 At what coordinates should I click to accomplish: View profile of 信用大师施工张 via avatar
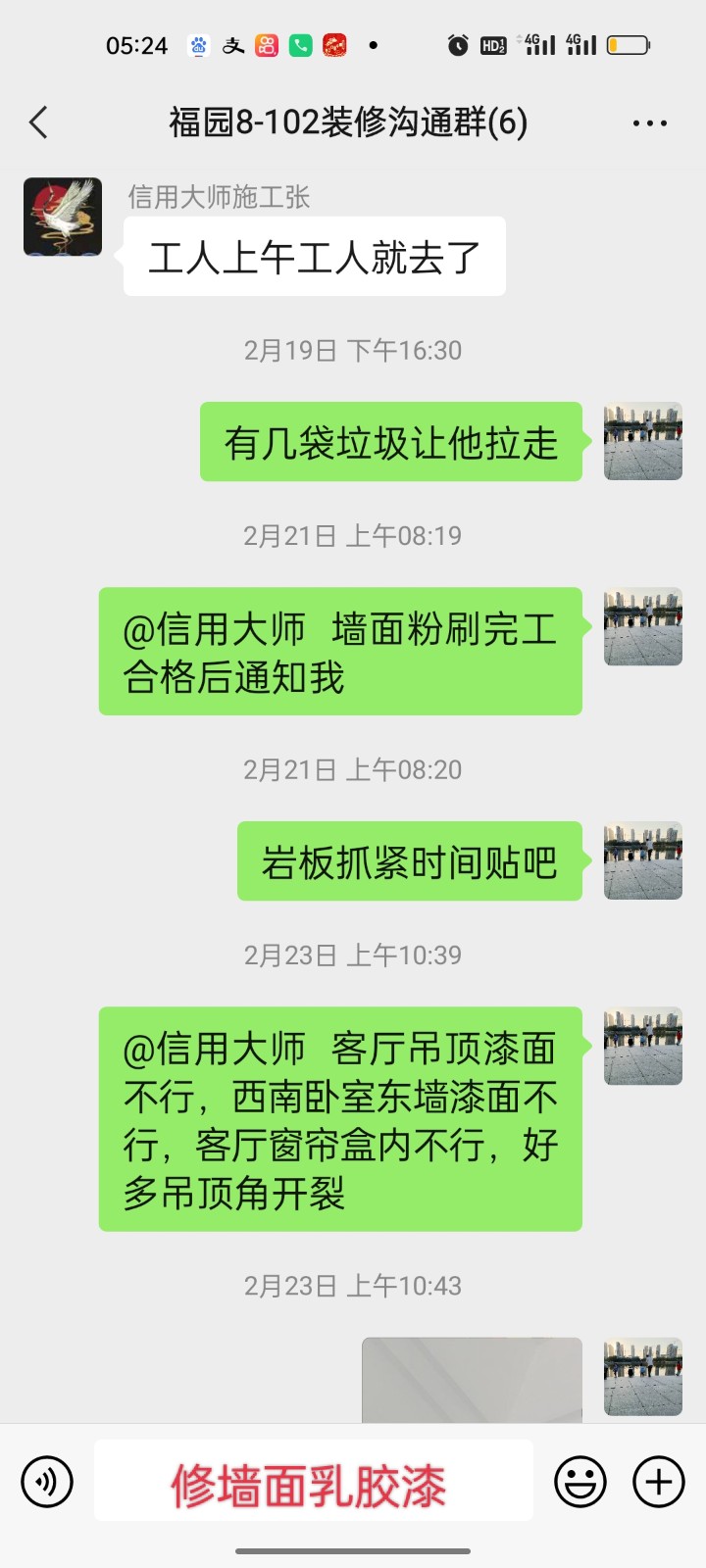(x=63, y=217)
